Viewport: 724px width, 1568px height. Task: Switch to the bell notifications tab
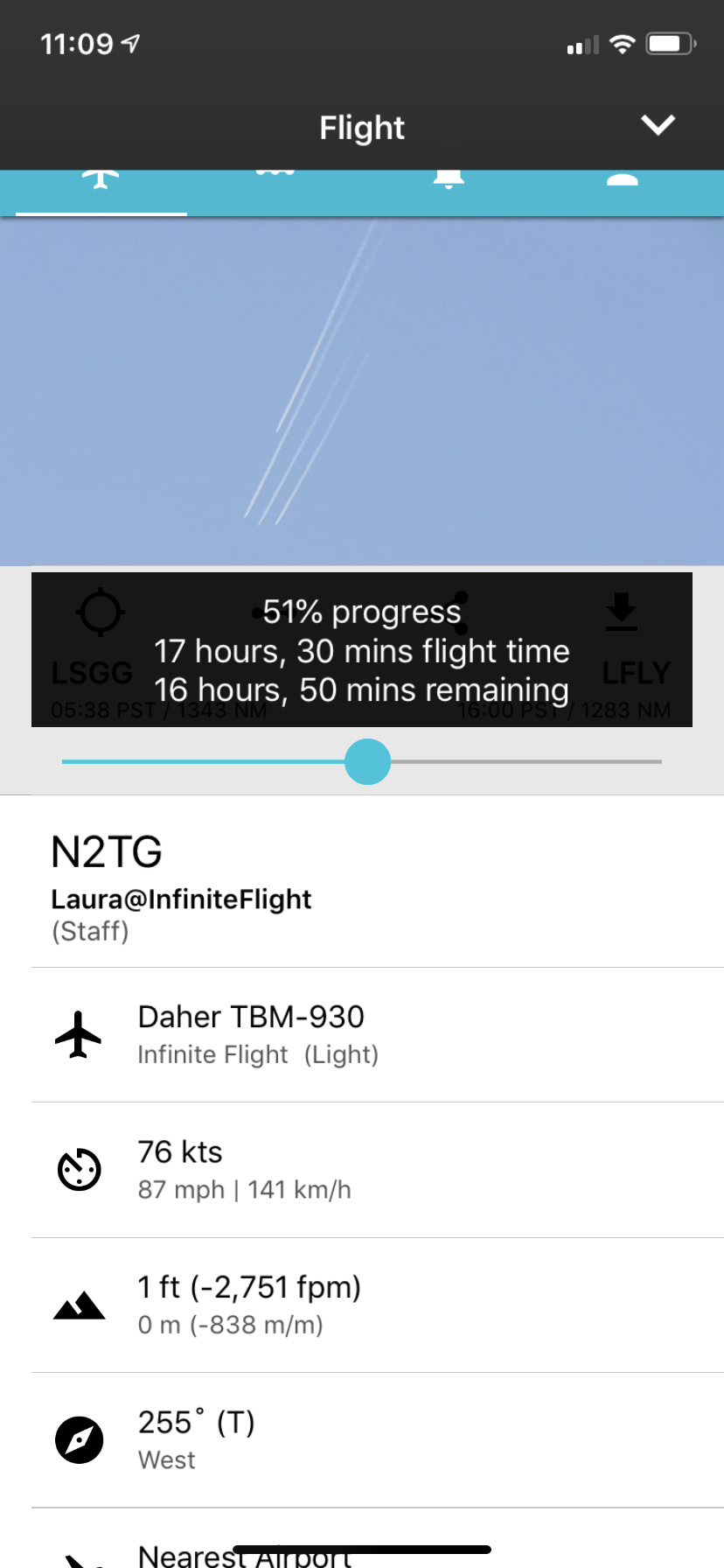449,179
